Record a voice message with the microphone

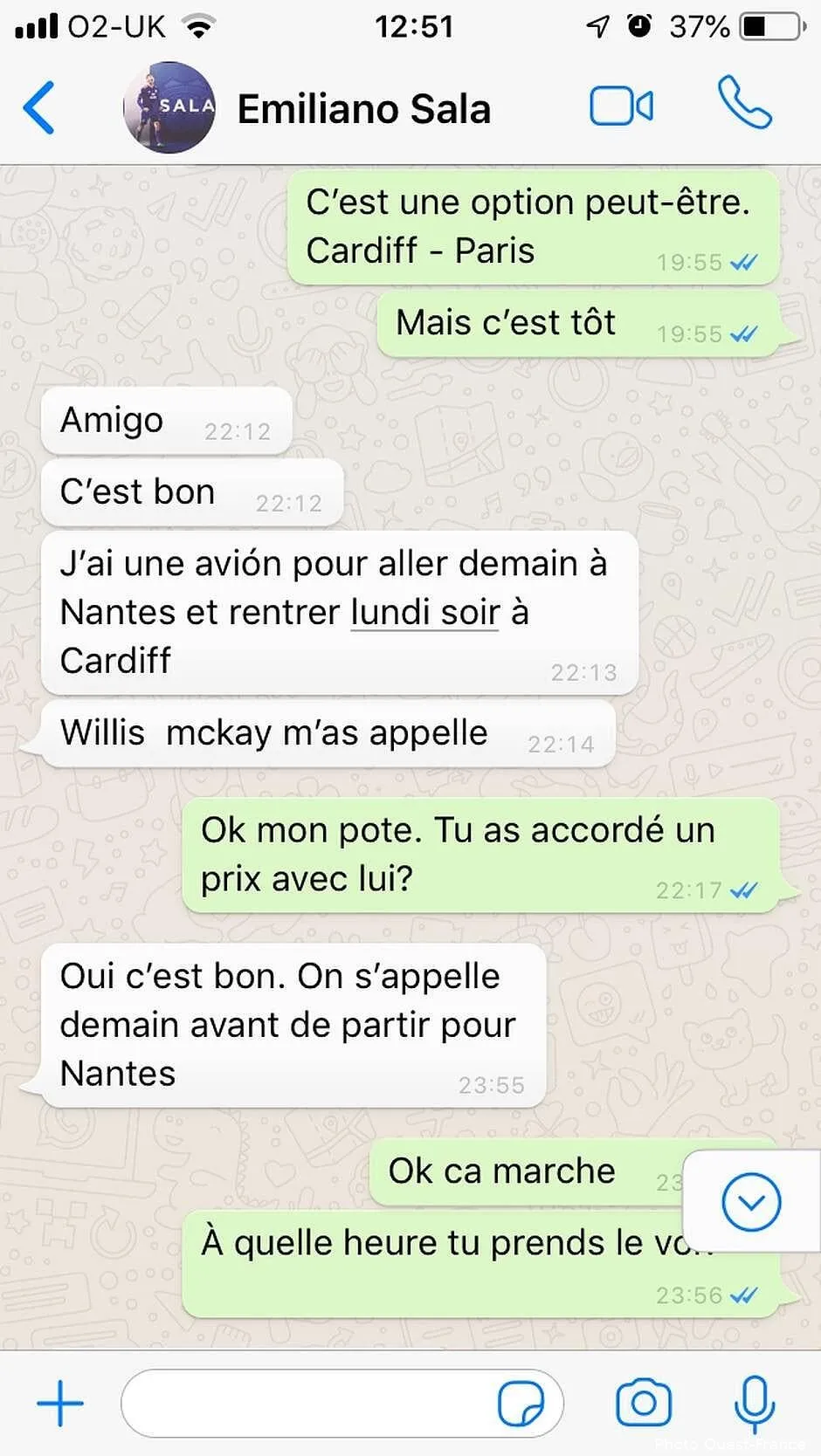point(755,1403)
